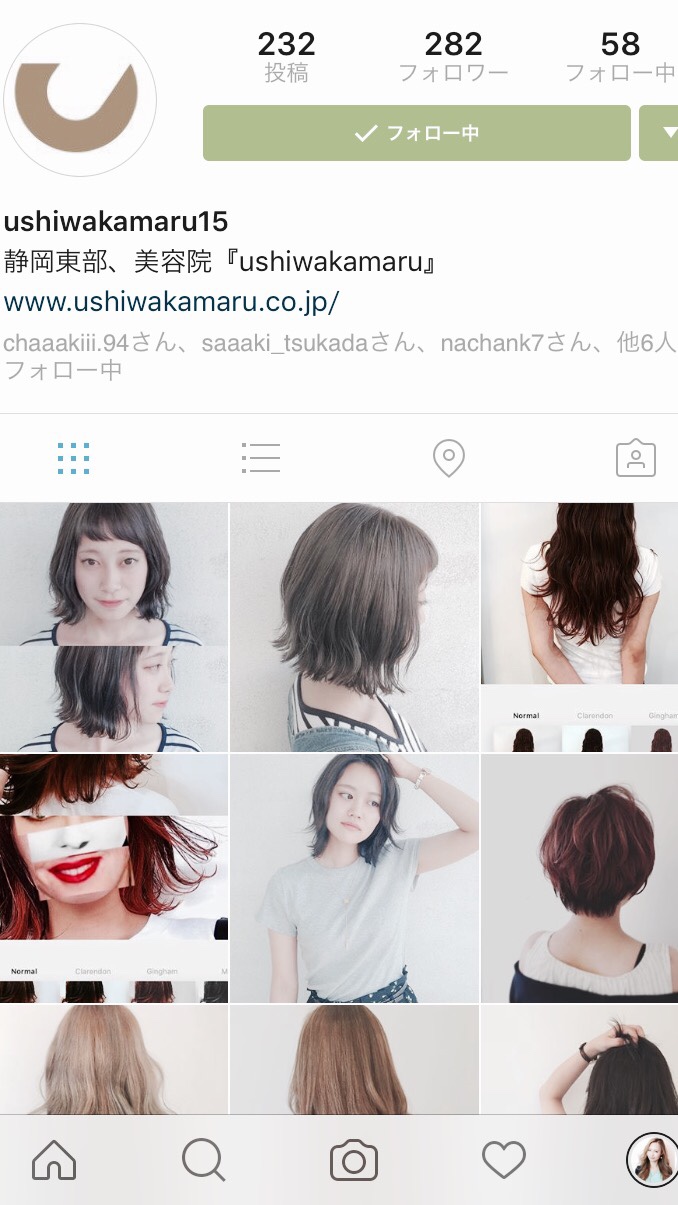Tap the green フォロー中 following button
This screenshot has height=1205, width=678.
[417, 133]
